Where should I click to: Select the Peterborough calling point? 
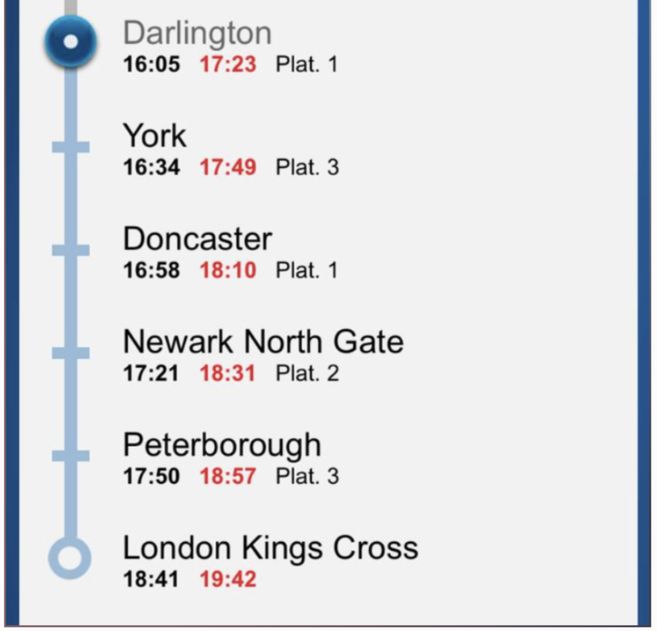pyautogui.click(x=222, y=445)
